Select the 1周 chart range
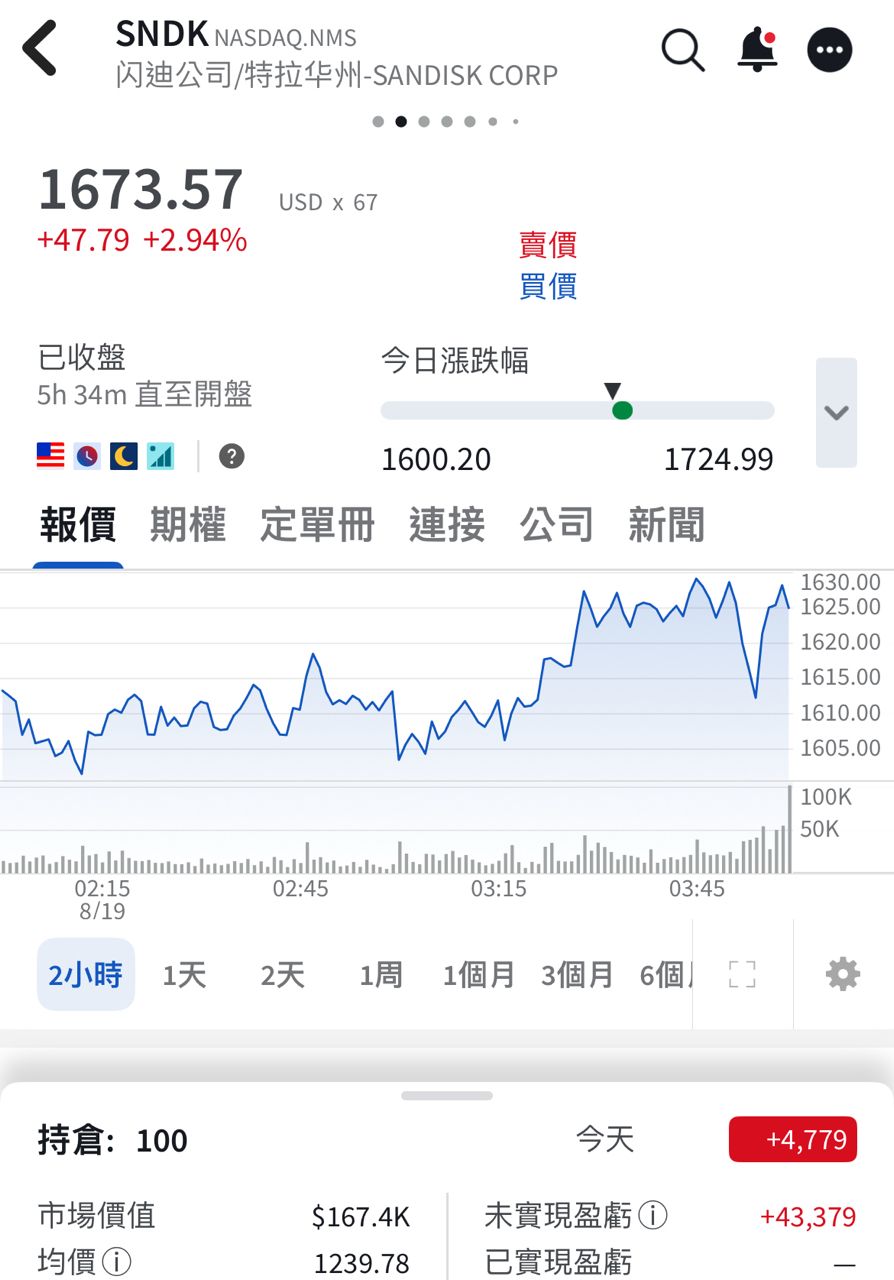894x1280 pixels. (x=381, y=975)
